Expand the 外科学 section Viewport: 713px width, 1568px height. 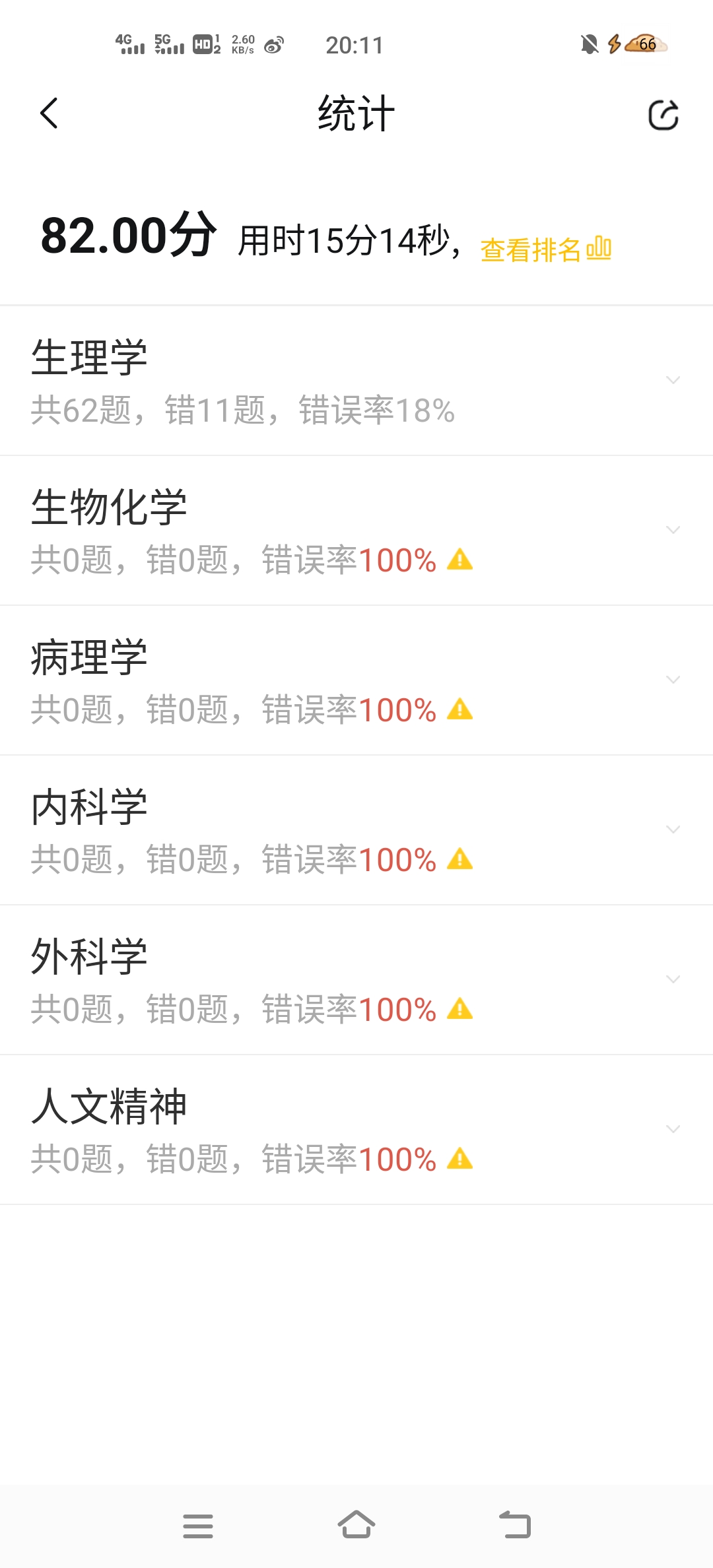pos(673,979)
